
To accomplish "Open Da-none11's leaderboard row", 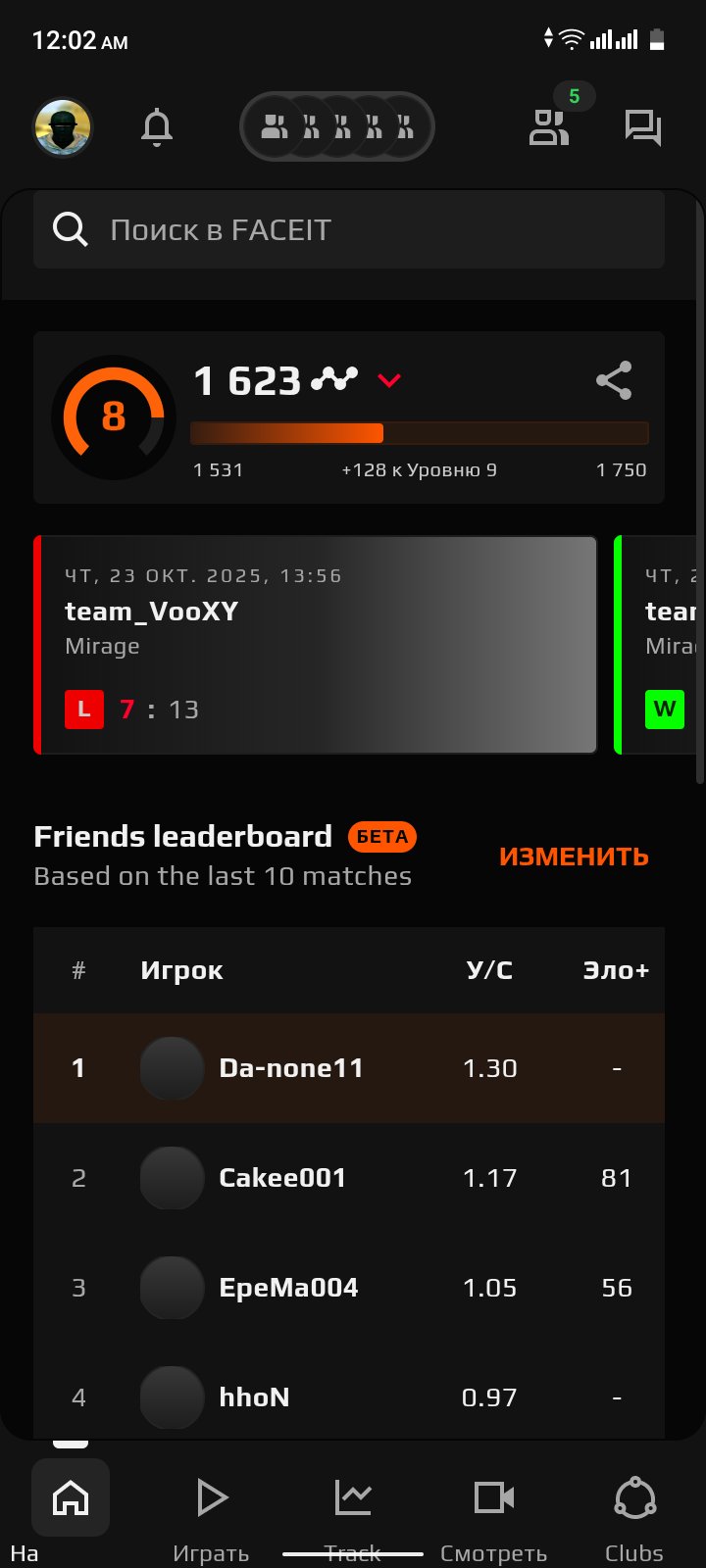I will [x=348, y=1068].
